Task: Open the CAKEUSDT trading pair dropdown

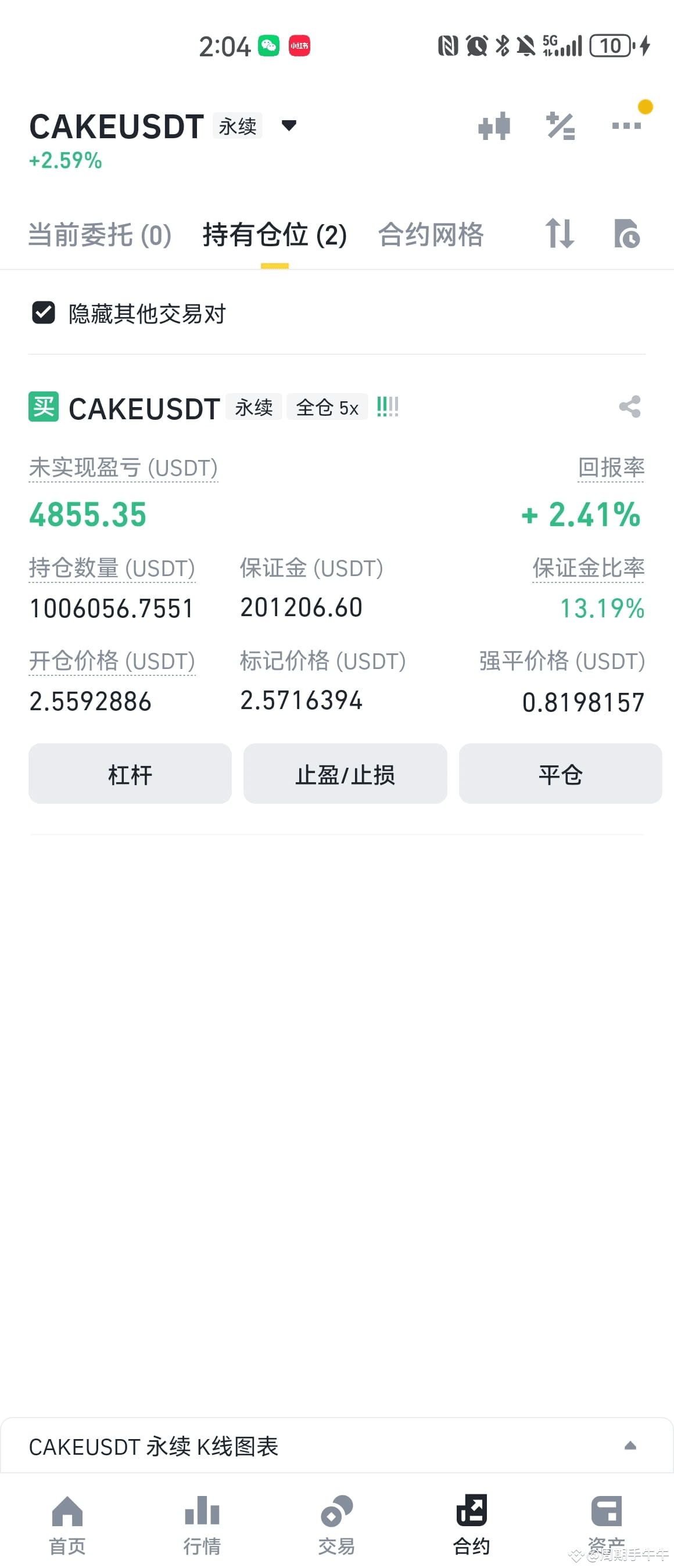Action: (288, 126)
